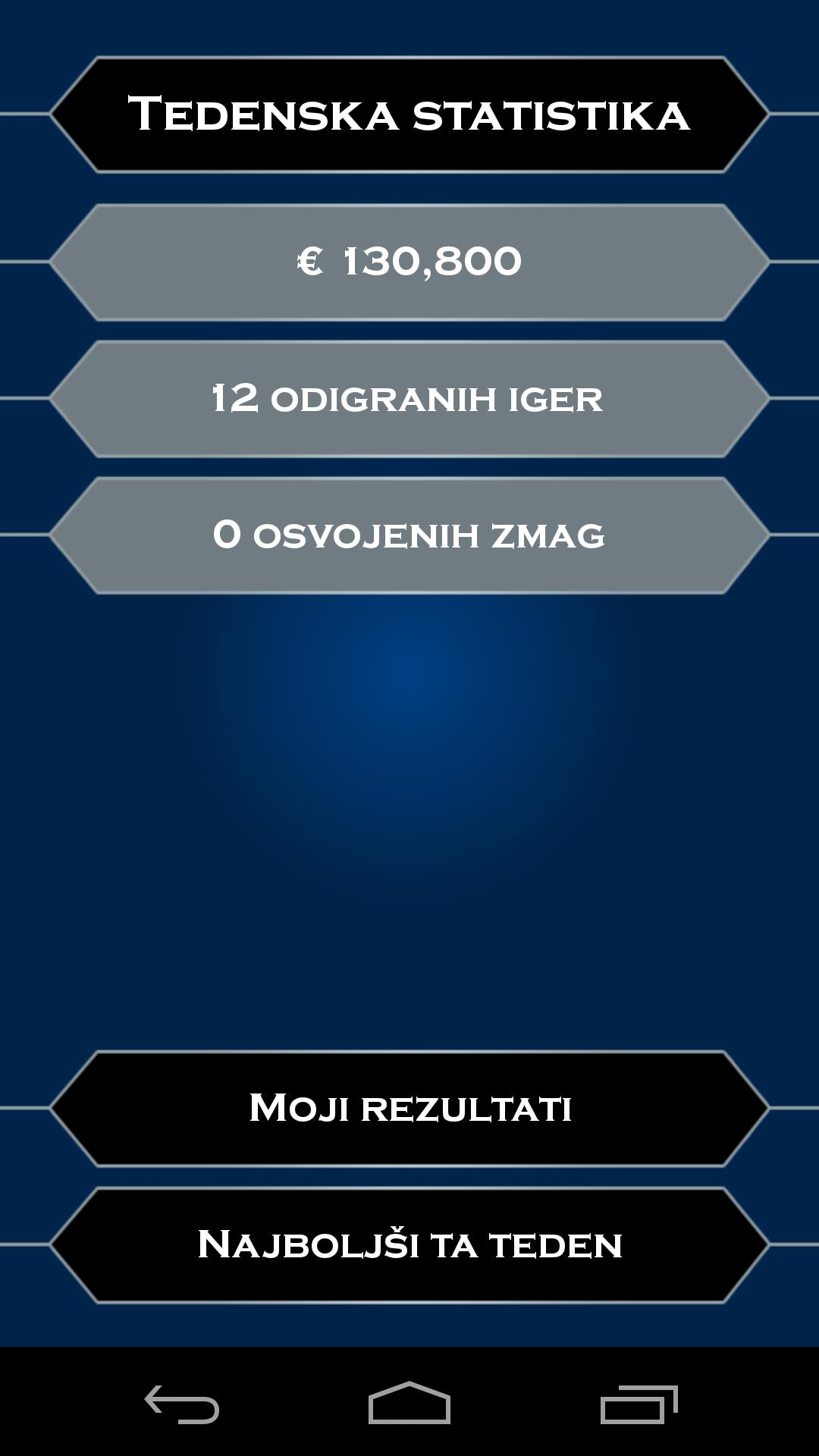Viewport: 819px width, 1456px height.
Task: Go back using the system back arrow
Action: 182,1404
